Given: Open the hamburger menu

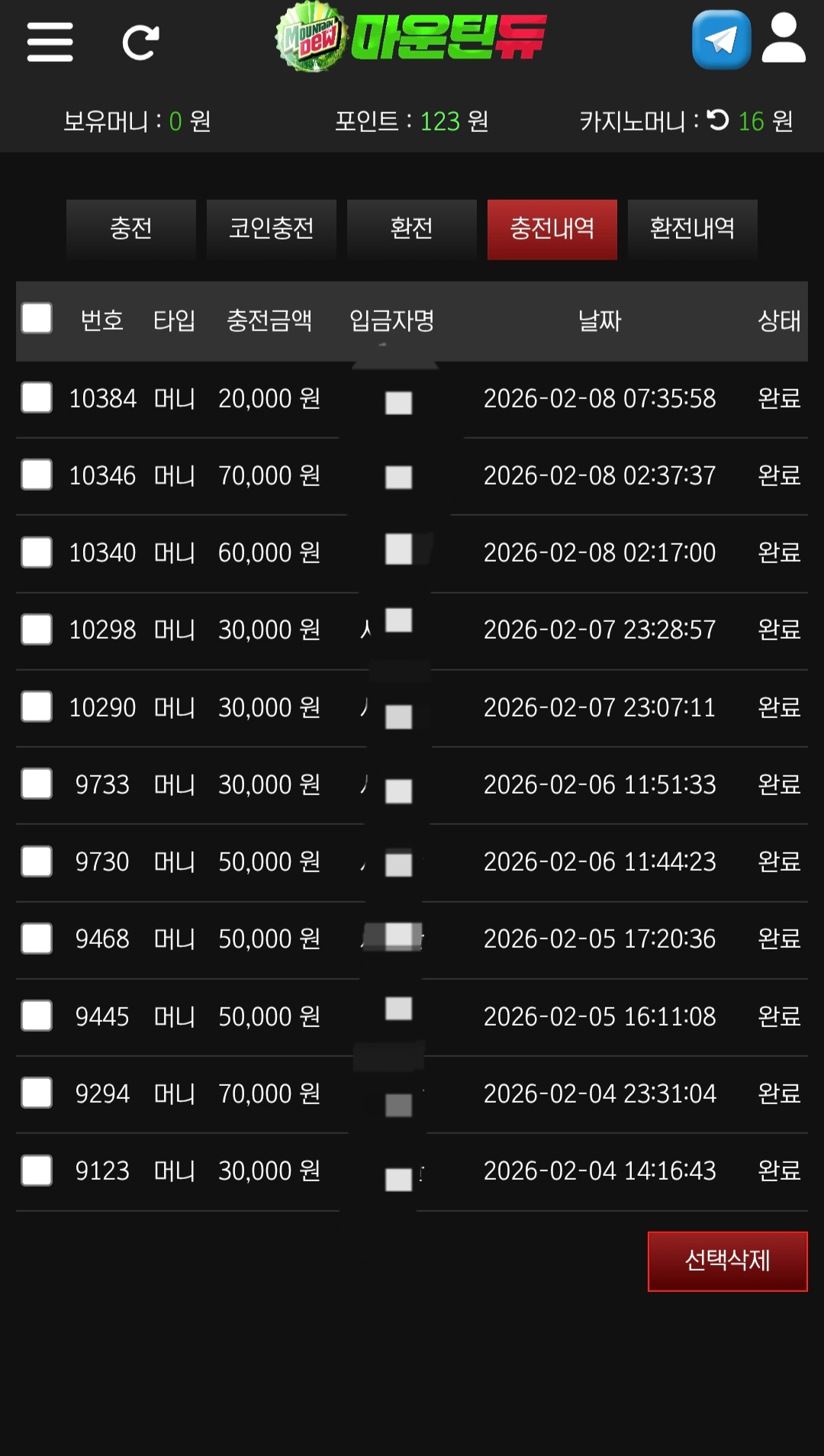Looking at the screenshot, I should tap(50, 42).
